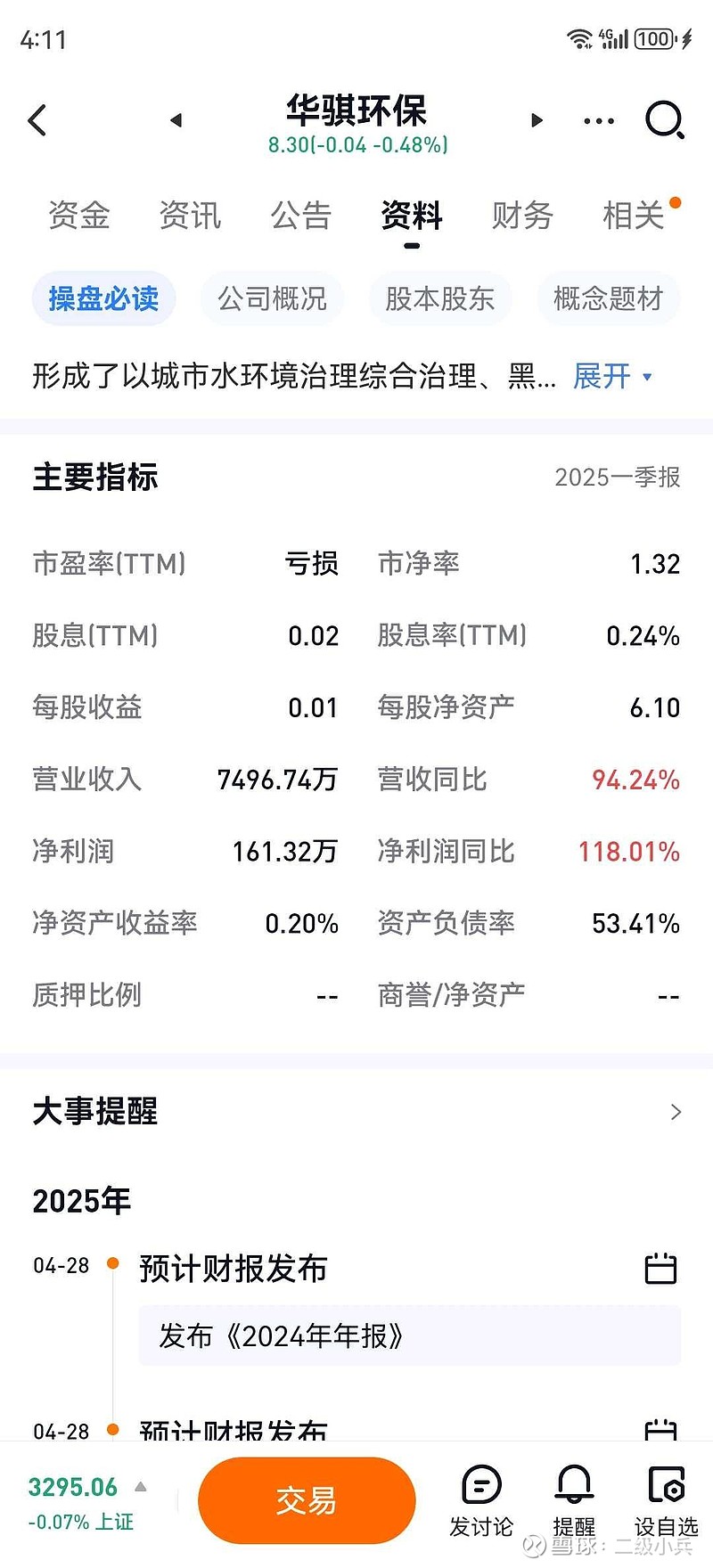This screenshot has width=713, height=1568.
Task: Switch to the previous stock with left triangle
Action: [176, 120]
